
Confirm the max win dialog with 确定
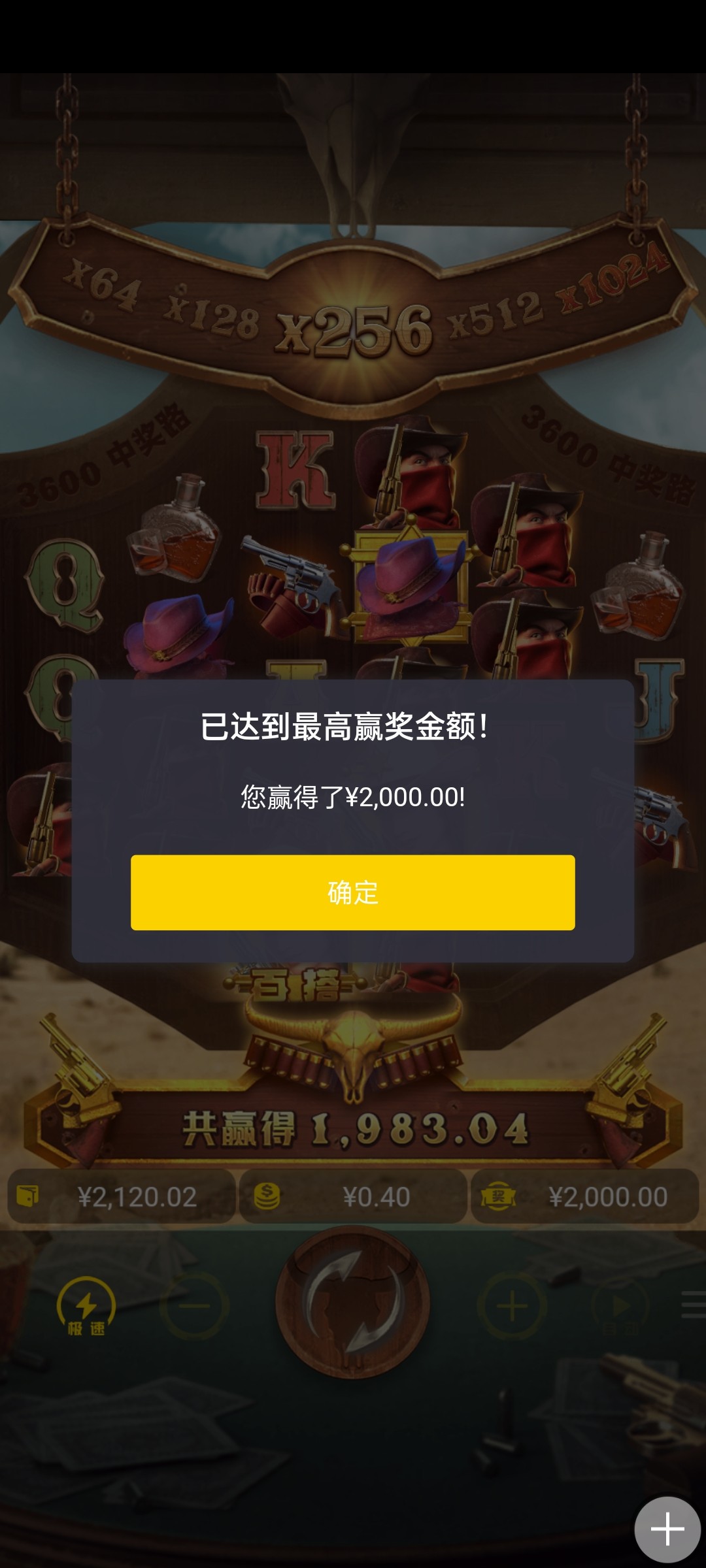point(352,892)
